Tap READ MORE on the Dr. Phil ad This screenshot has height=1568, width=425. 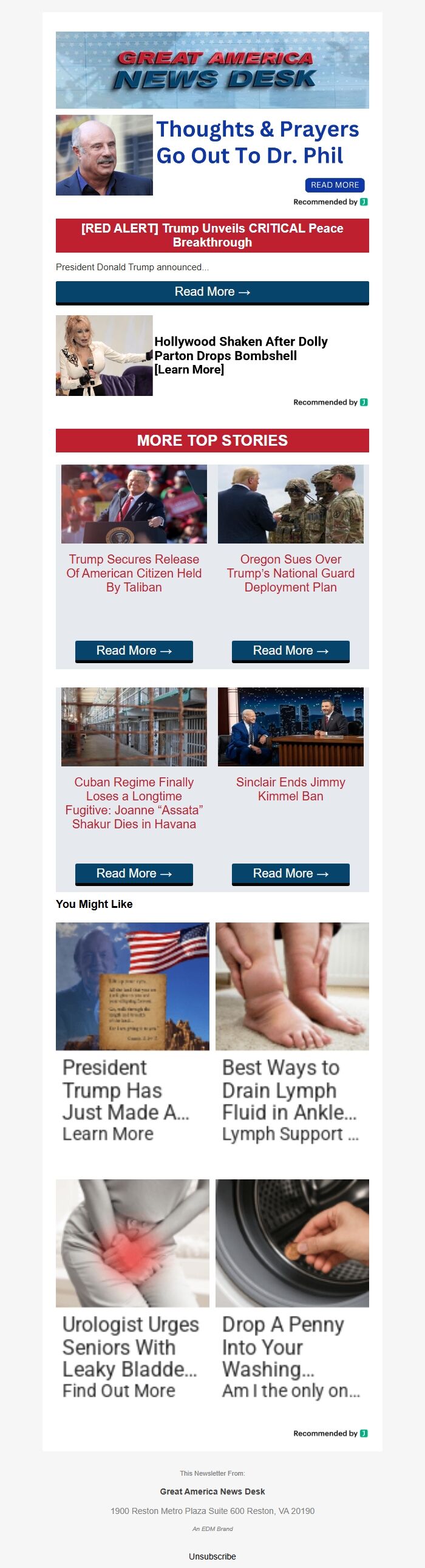click(335, 185)
